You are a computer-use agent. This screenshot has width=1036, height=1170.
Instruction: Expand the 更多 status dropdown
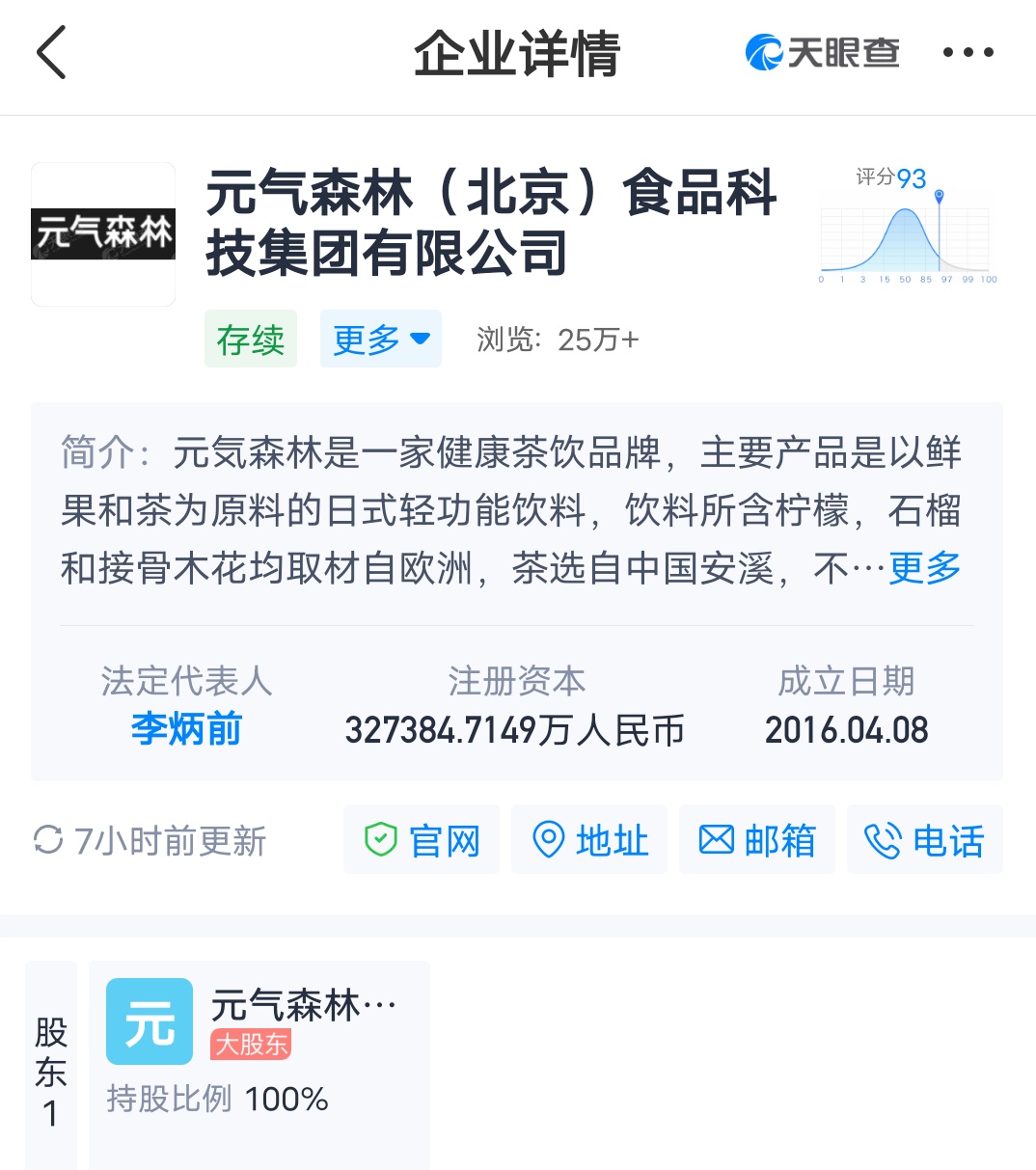[380, 340]
